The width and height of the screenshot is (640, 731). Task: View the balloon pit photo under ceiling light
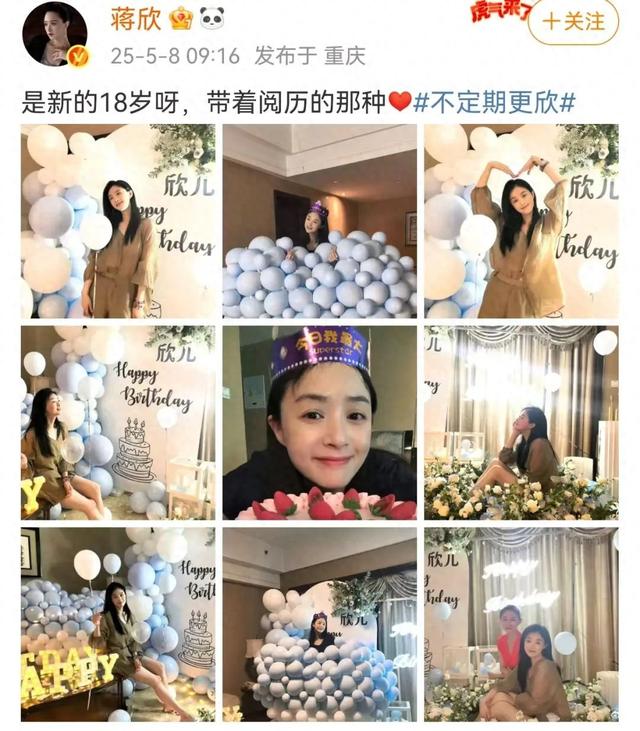coord(319,221)
